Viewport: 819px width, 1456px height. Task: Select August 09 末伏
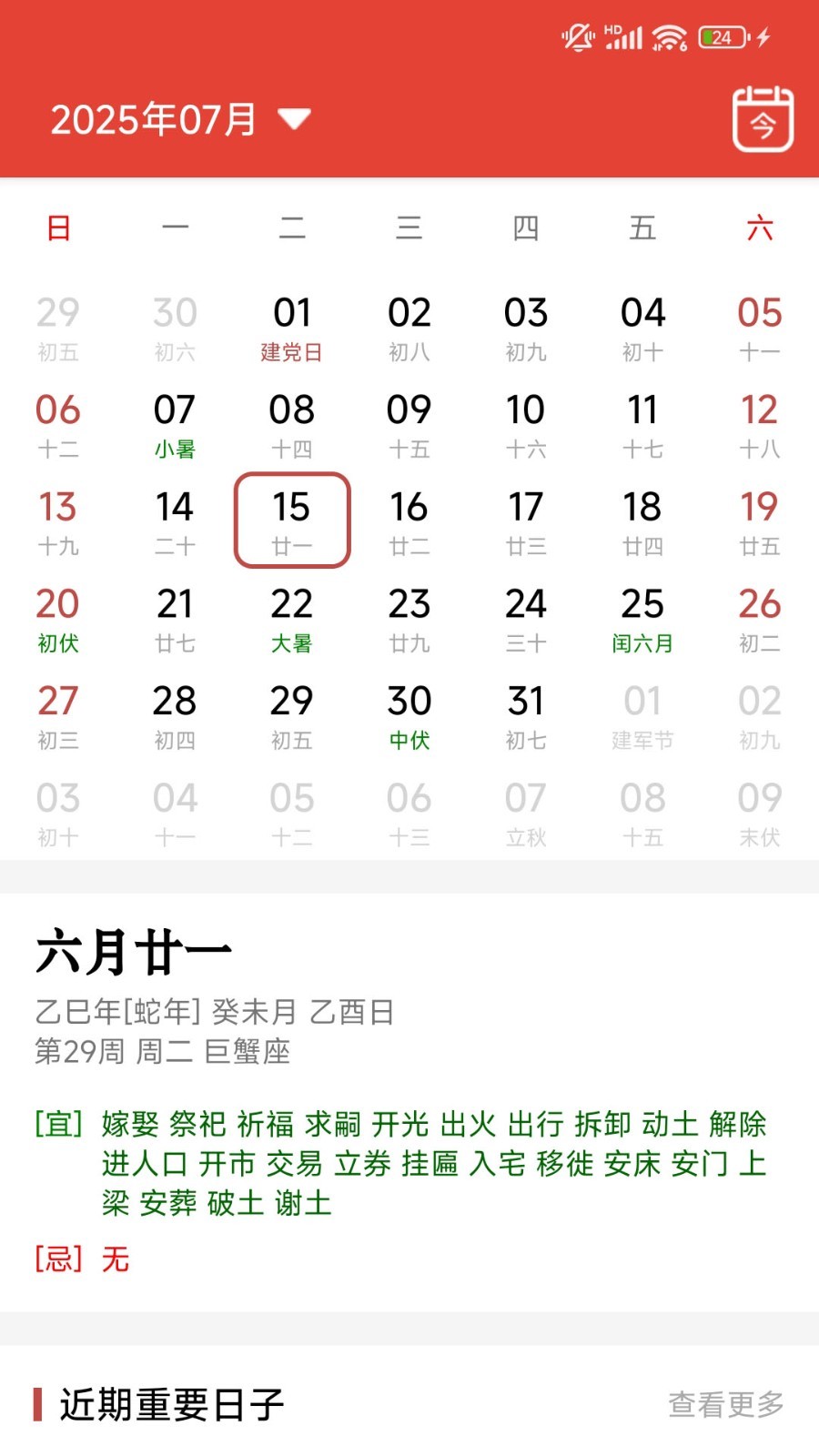coord(759,813)
